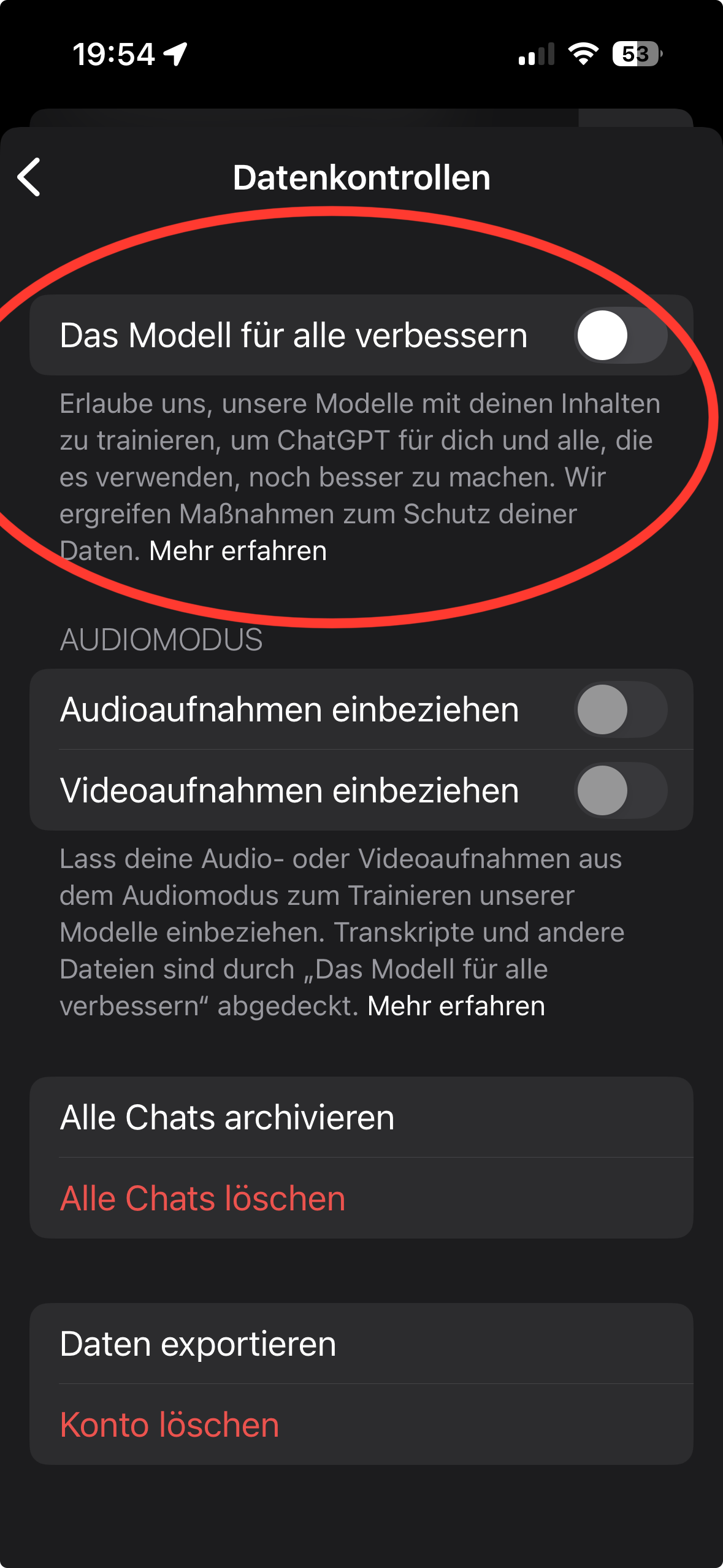Go back from Datenkontrollen
This screenshot has height=1568, width=723.
[x=29, y=177]
